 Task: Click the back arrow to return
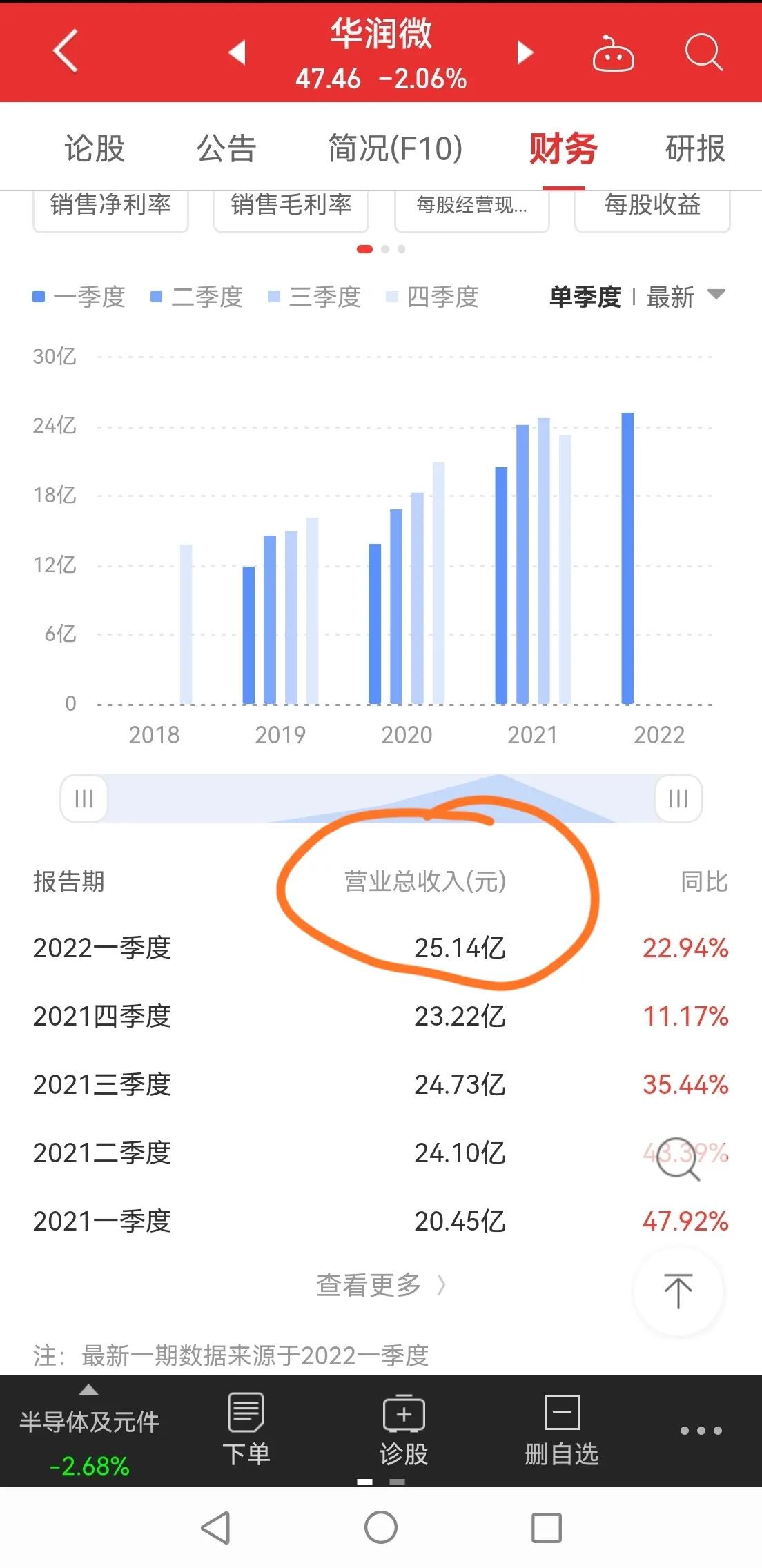(66, 52)
